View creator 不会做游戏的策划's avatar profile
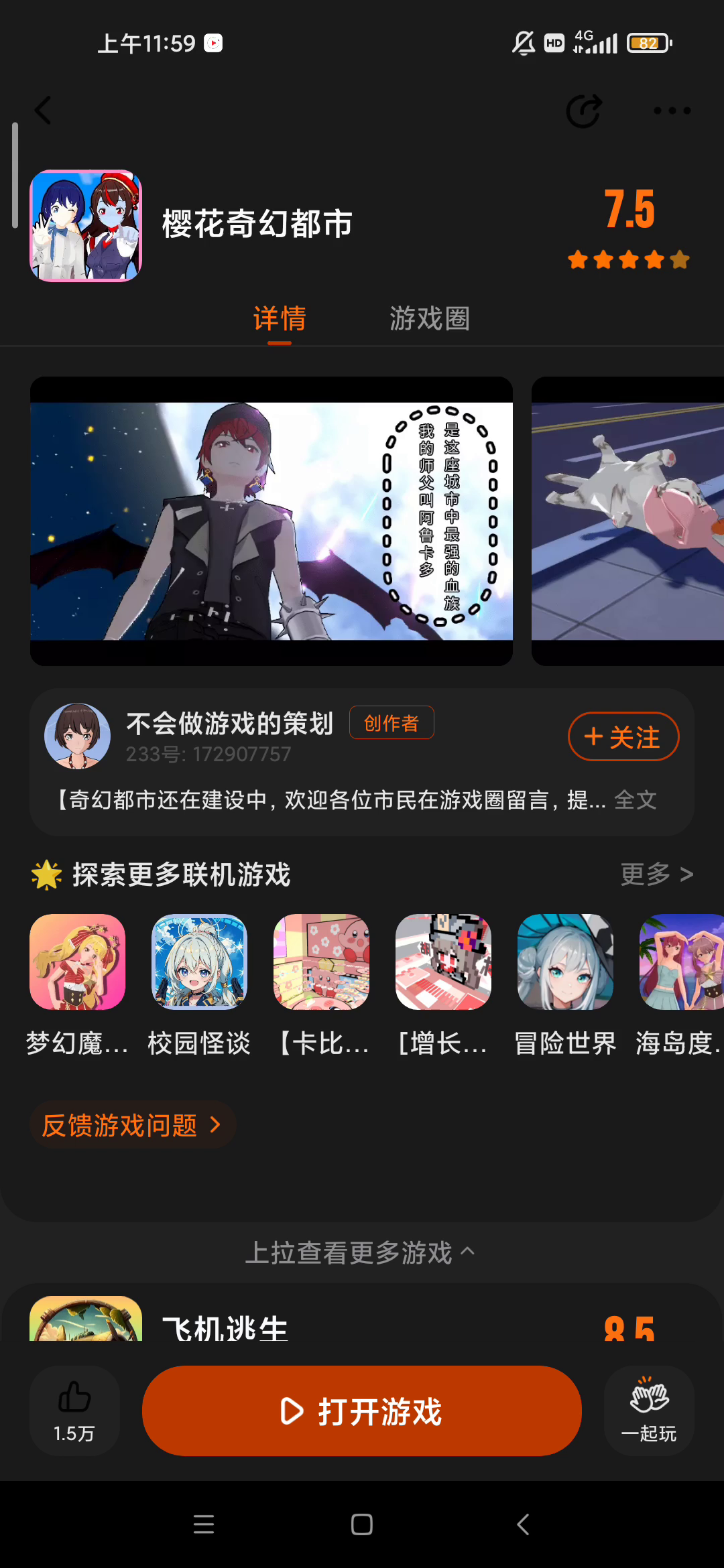The width and height of the screenshot is (724, 1568). click(78, 736)
